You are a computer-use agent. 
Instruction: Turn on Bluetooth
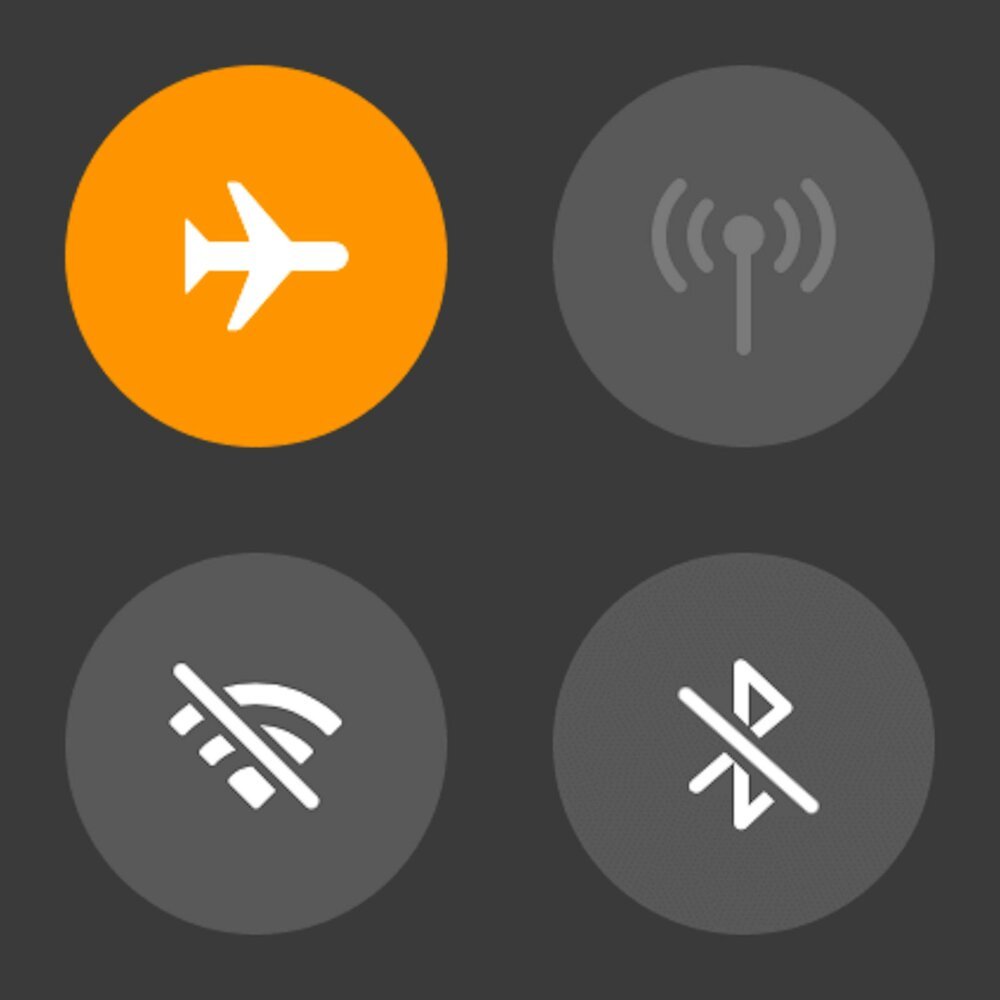[x=743, y=743]
